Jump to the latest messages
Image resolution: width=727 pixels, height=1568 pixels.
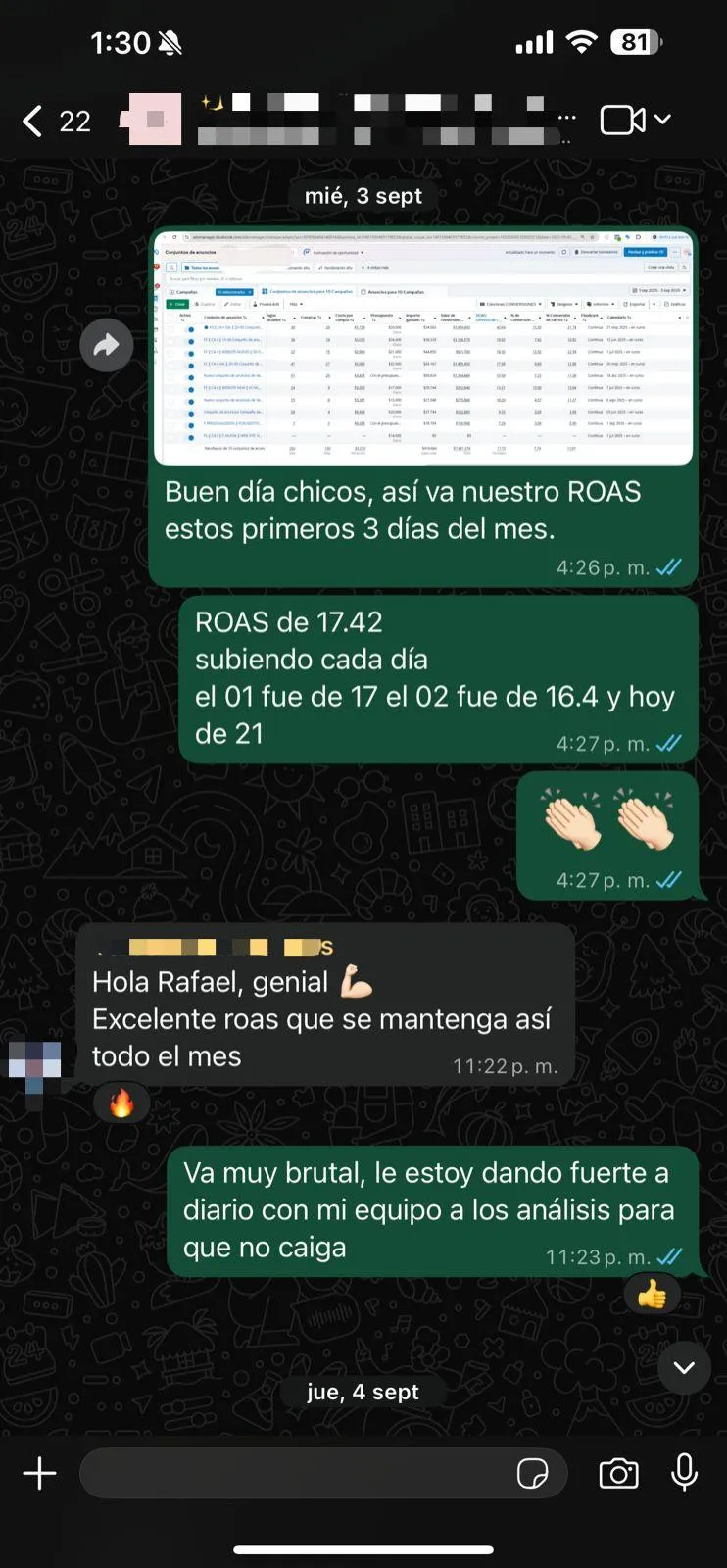tap(684, 1368)
